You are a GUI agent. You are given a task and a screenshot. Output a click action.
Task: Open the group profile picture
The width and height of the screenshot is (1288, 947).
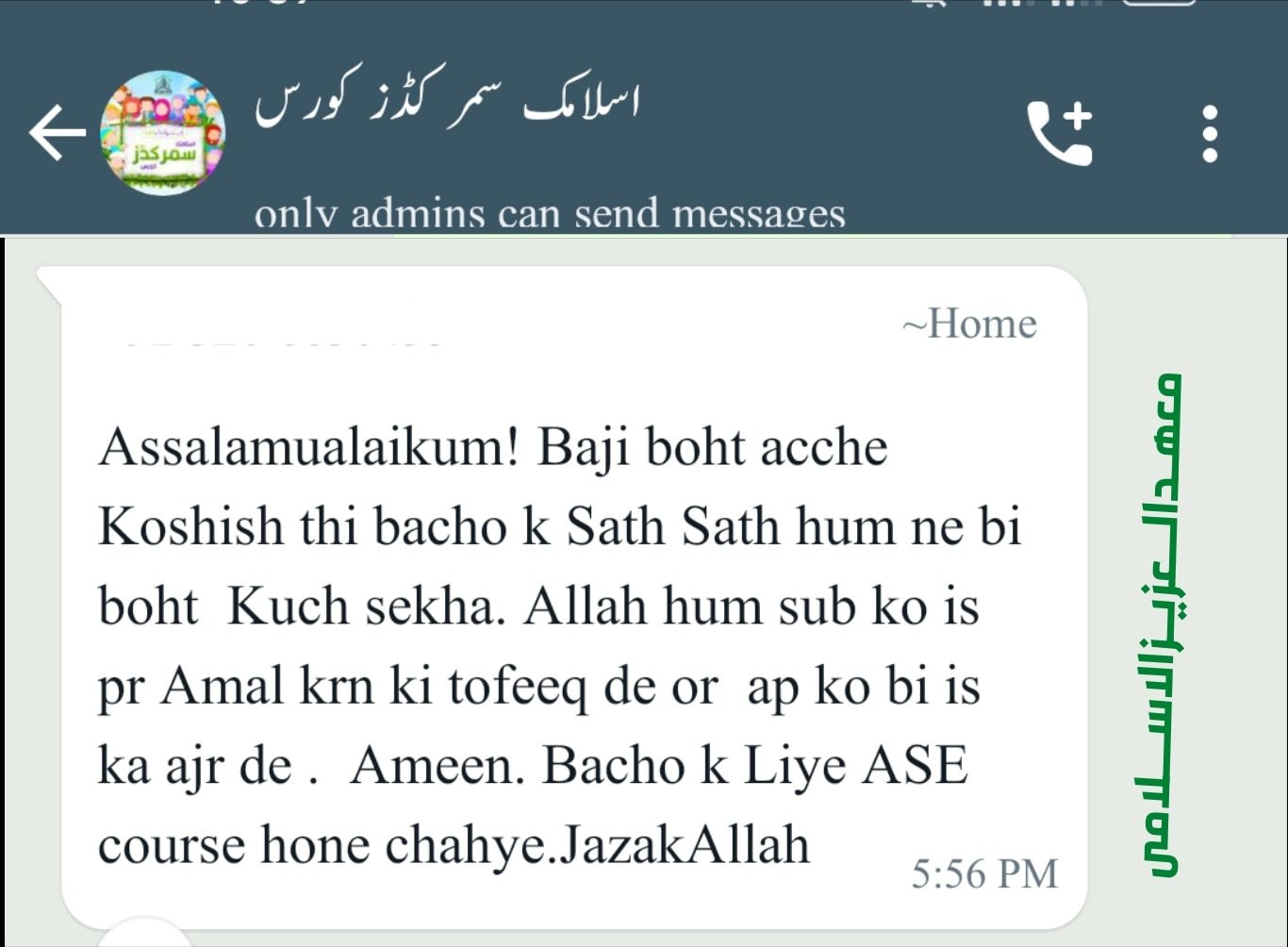[x=163, y=133]
